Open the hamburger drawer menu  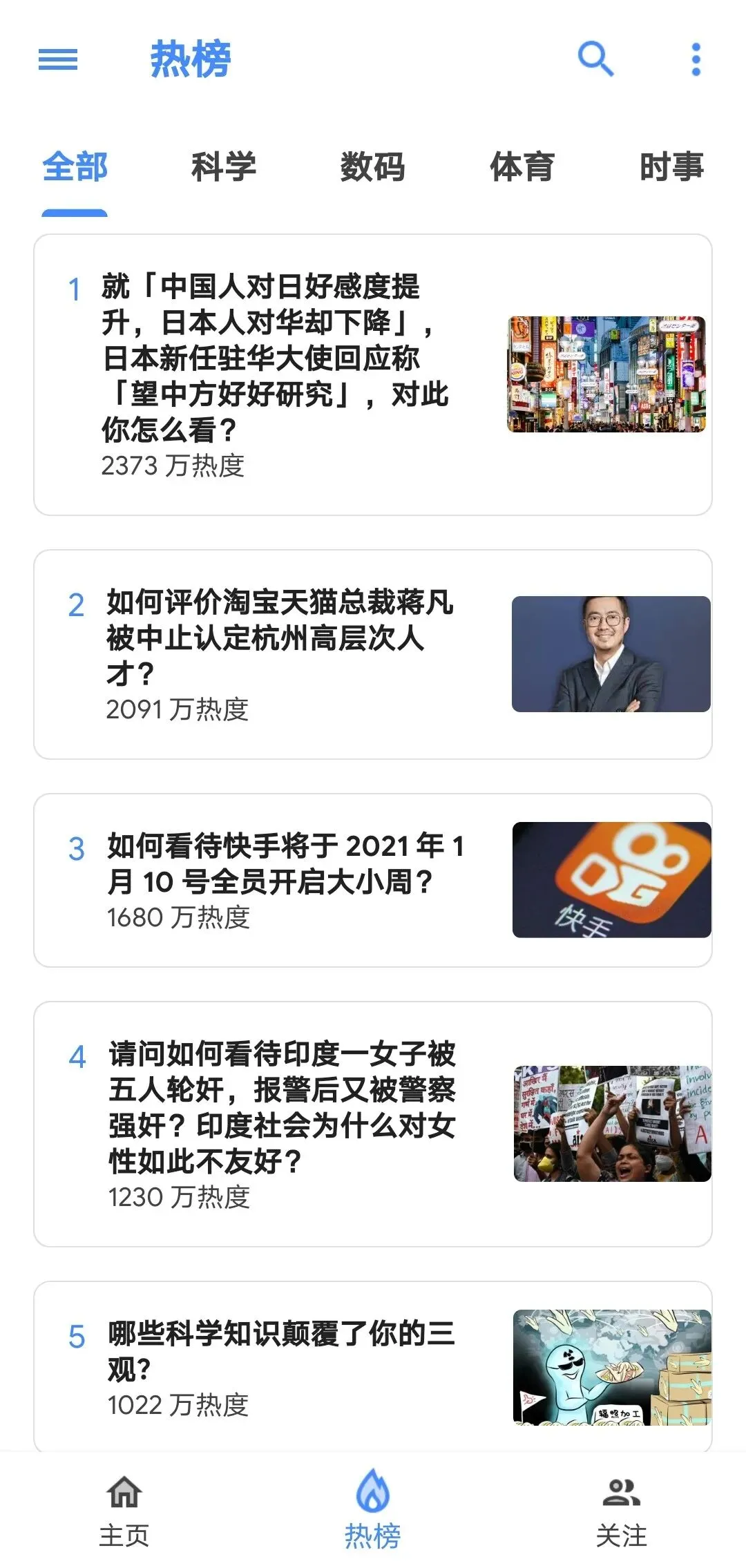pyautogui.click(x=58, y=59)
